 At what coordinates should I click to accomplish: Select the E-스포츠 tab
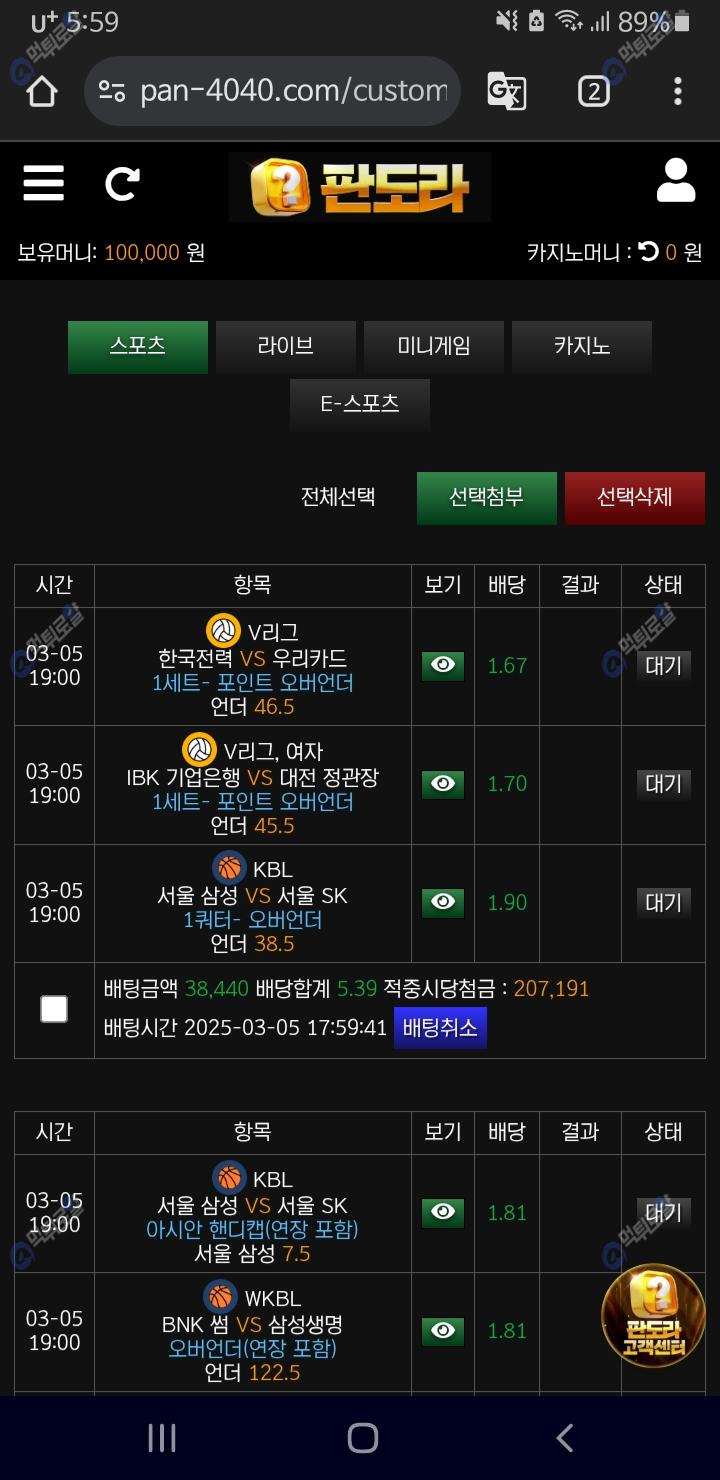[360, 404]
